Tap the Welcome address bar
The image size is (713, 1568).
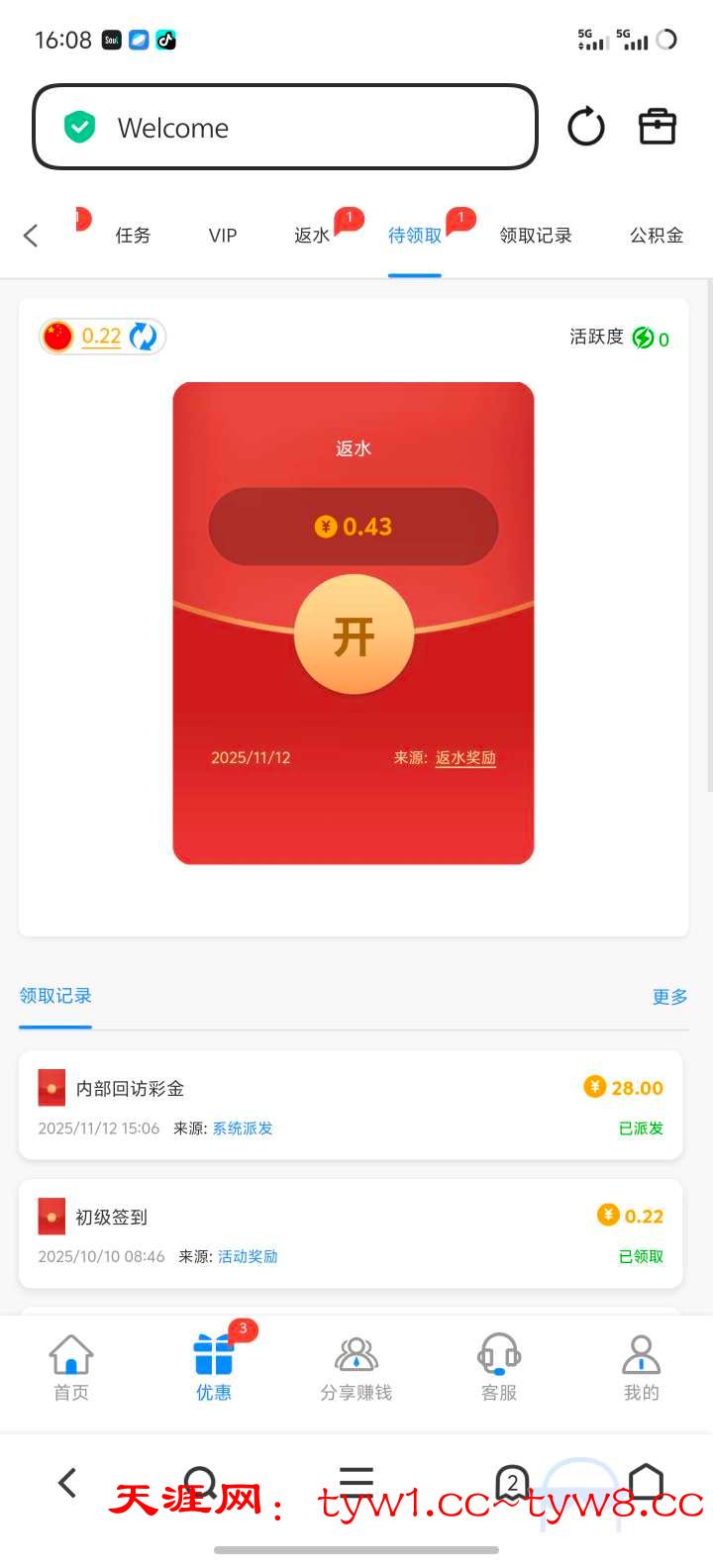click(x=285, y=128)
